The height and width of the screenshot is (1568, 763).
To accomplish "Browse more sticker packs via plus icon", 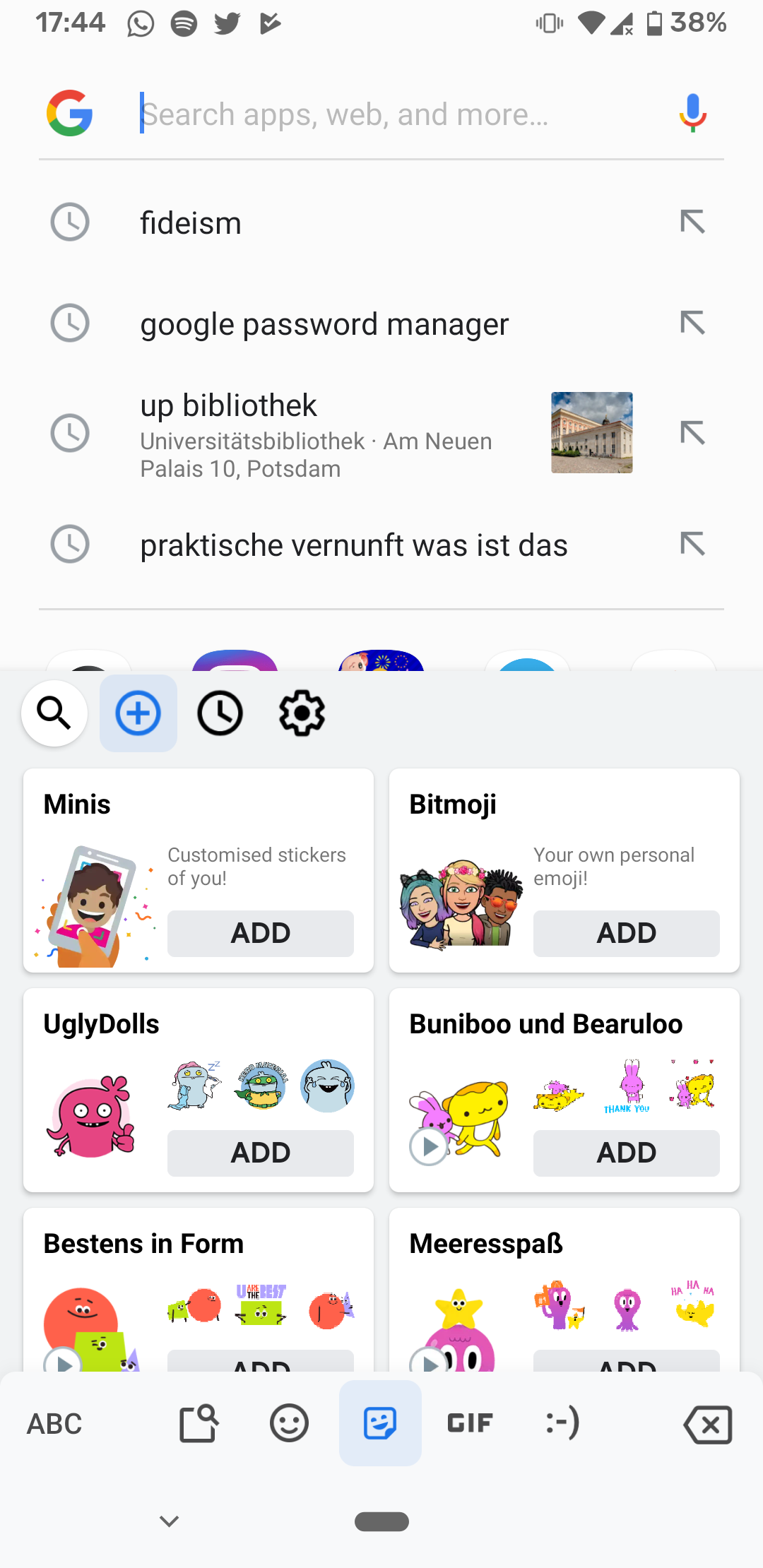I will [x=138, y=713].
